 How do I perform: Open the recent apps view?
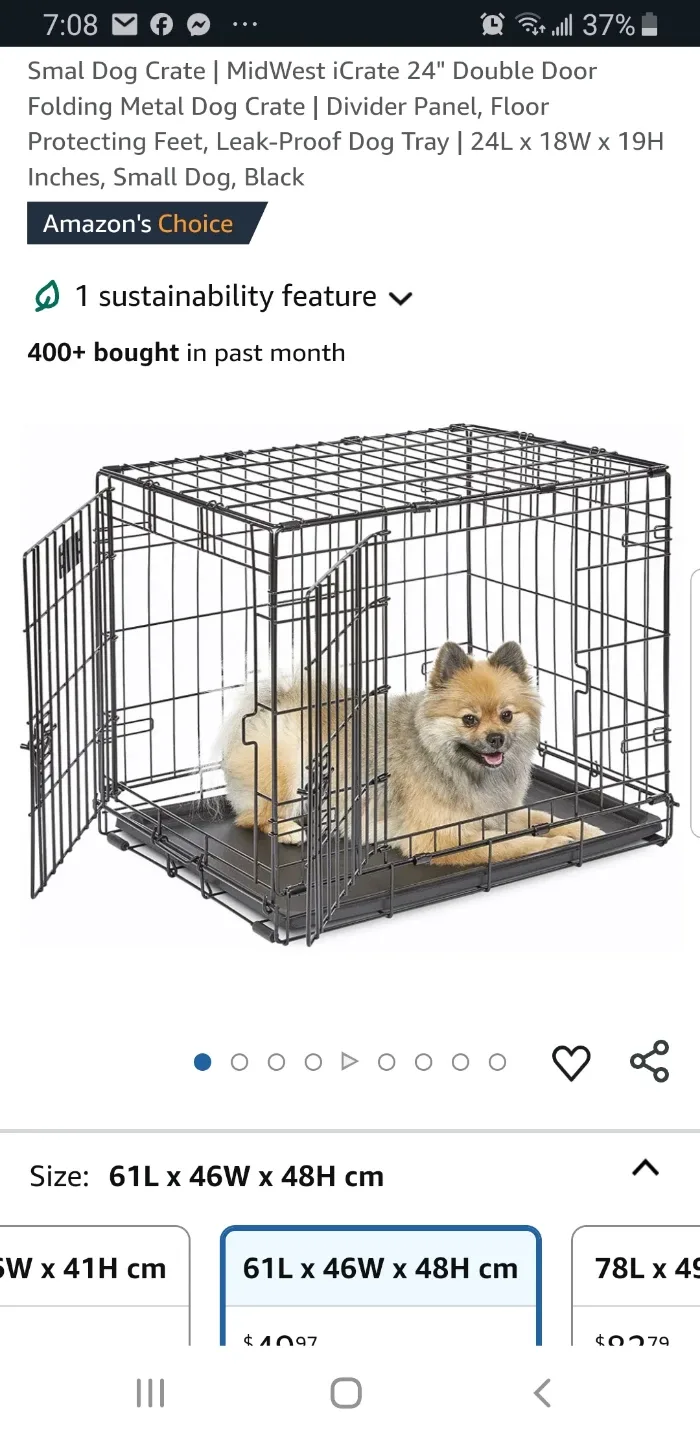click(x=150, y=1392)
